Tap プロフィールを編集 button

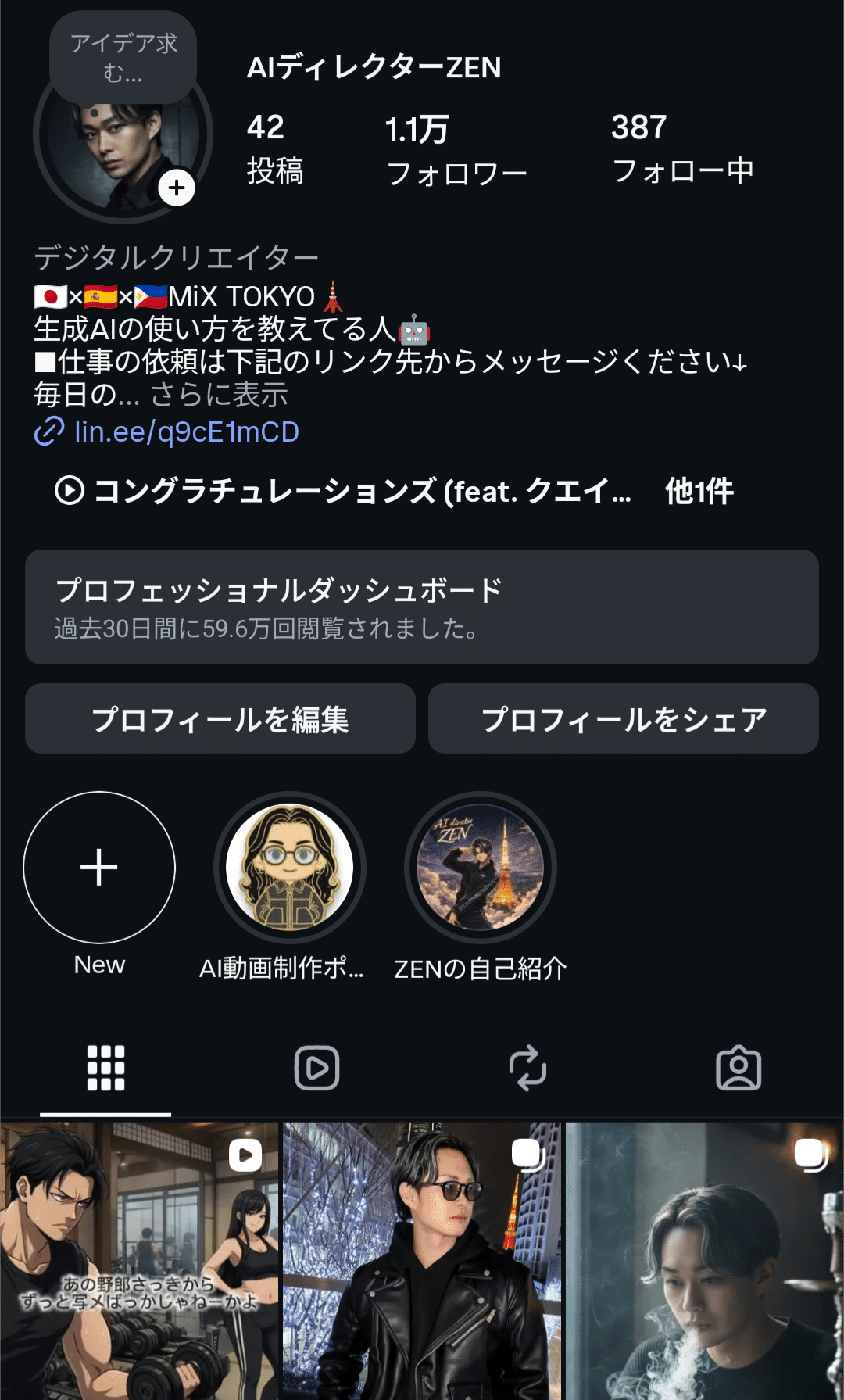pyautogui.click(x=220, y=719)
